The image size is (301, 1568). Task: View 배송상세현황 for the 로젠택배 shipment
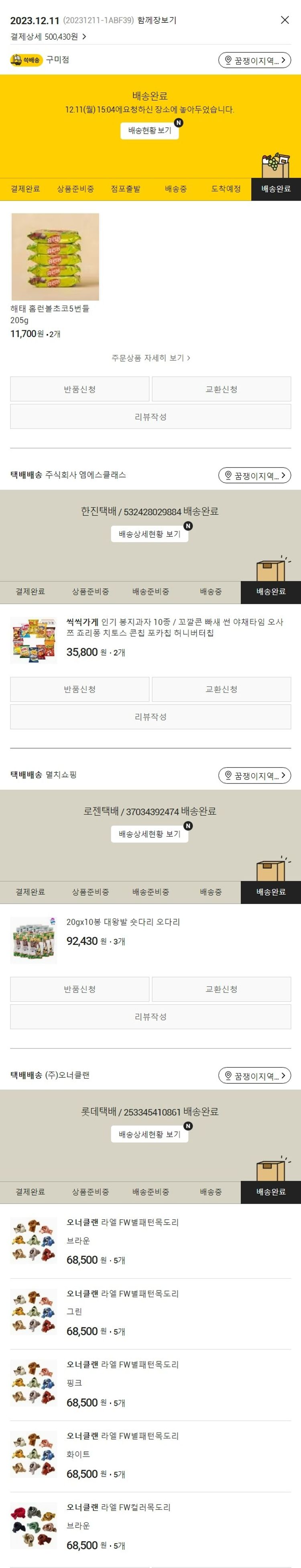[149, 834]
